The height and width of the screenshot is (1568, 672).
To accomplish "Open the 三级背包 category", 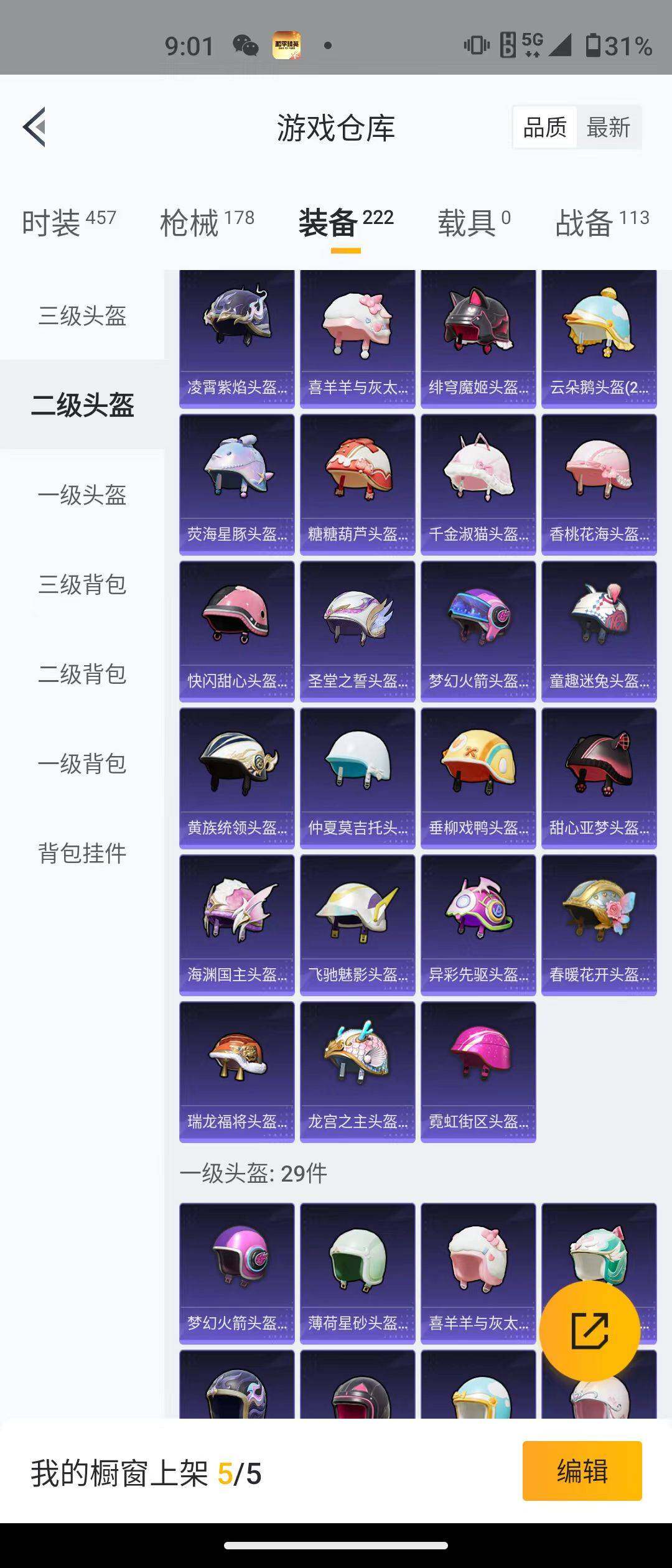I will coord(82,584).
